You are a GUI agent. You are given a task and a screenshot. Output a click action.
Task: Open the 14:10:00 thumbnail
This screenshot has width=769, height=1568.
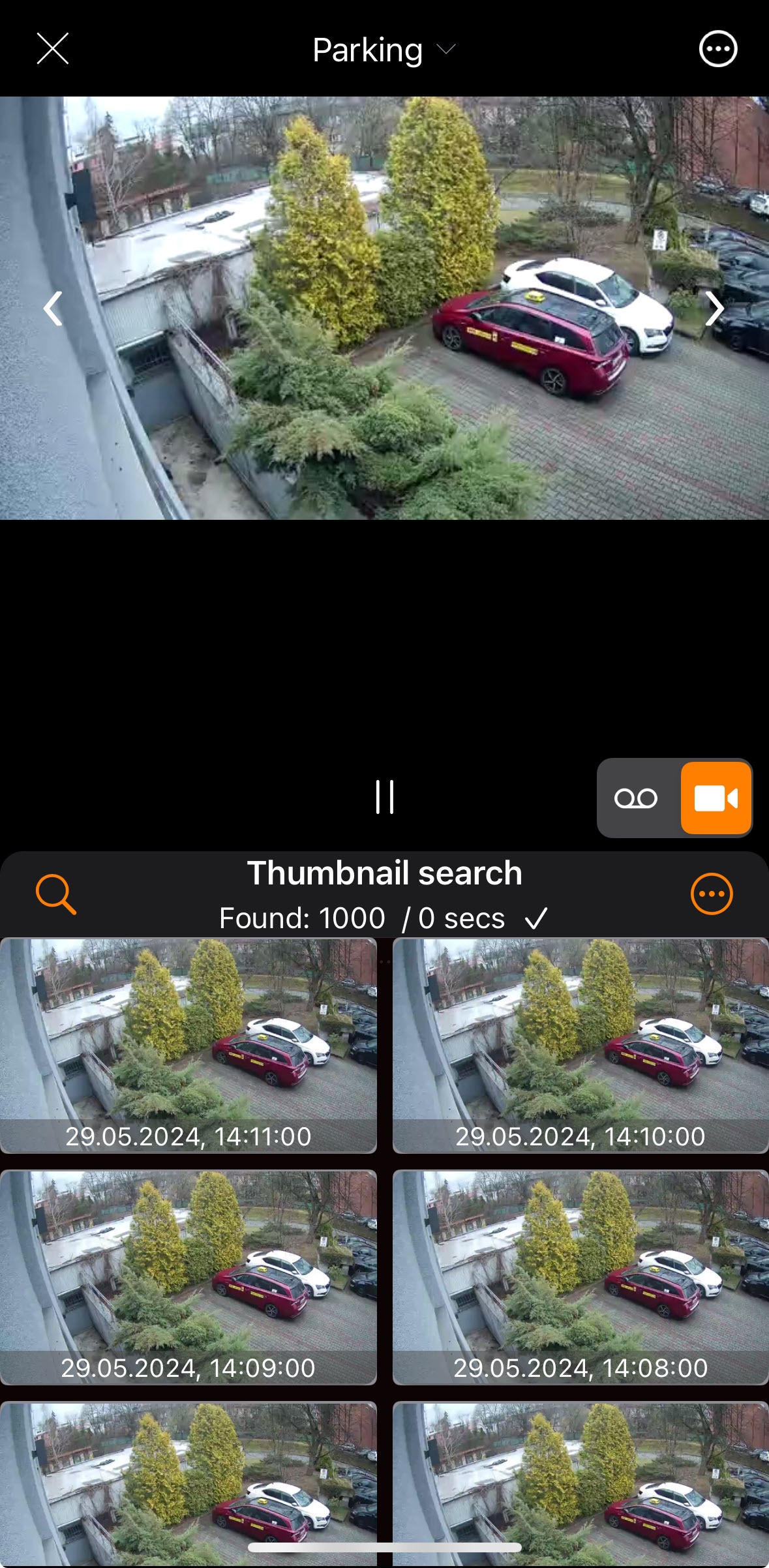(x=580, y=1046)
